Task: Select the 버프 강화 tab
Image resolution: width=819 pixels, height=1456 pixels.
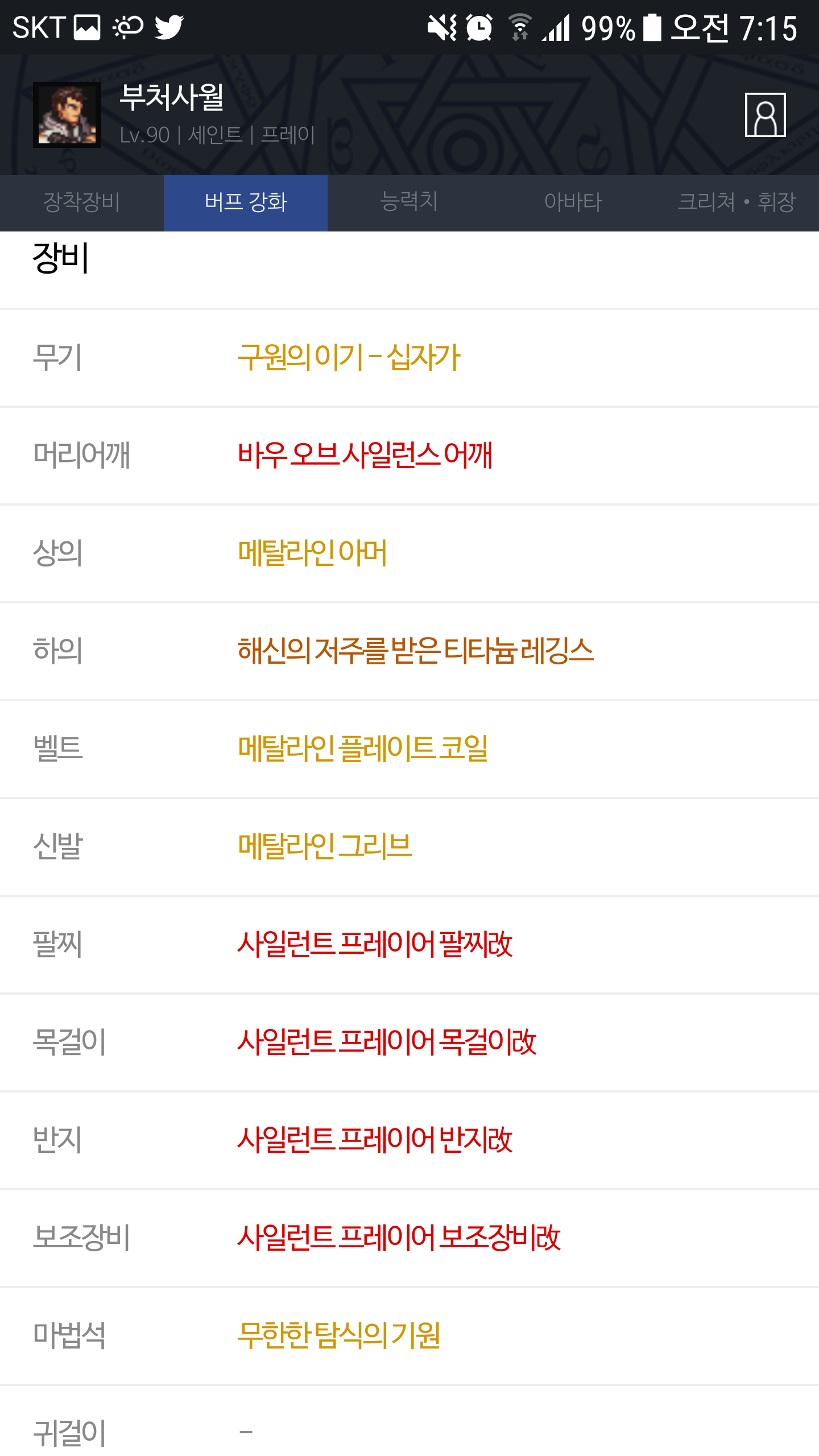Action: coord(246,202)
